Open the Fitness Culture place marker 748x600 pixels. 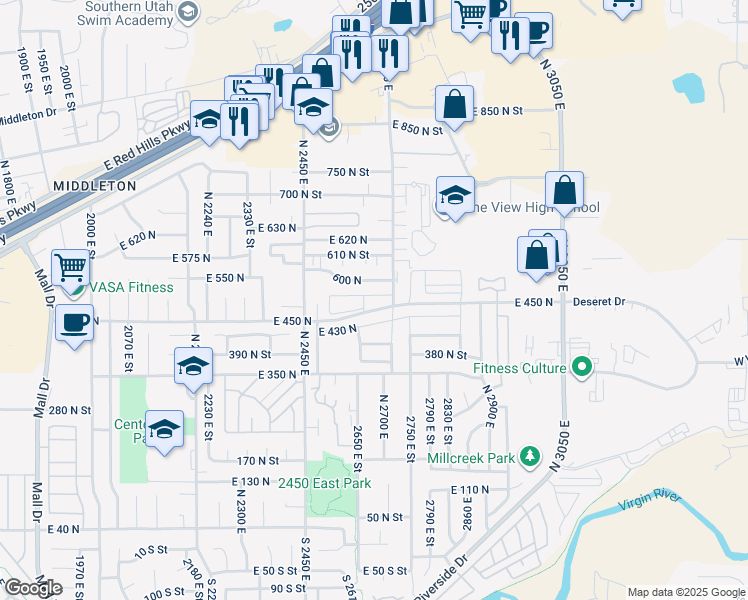(580, 368)
